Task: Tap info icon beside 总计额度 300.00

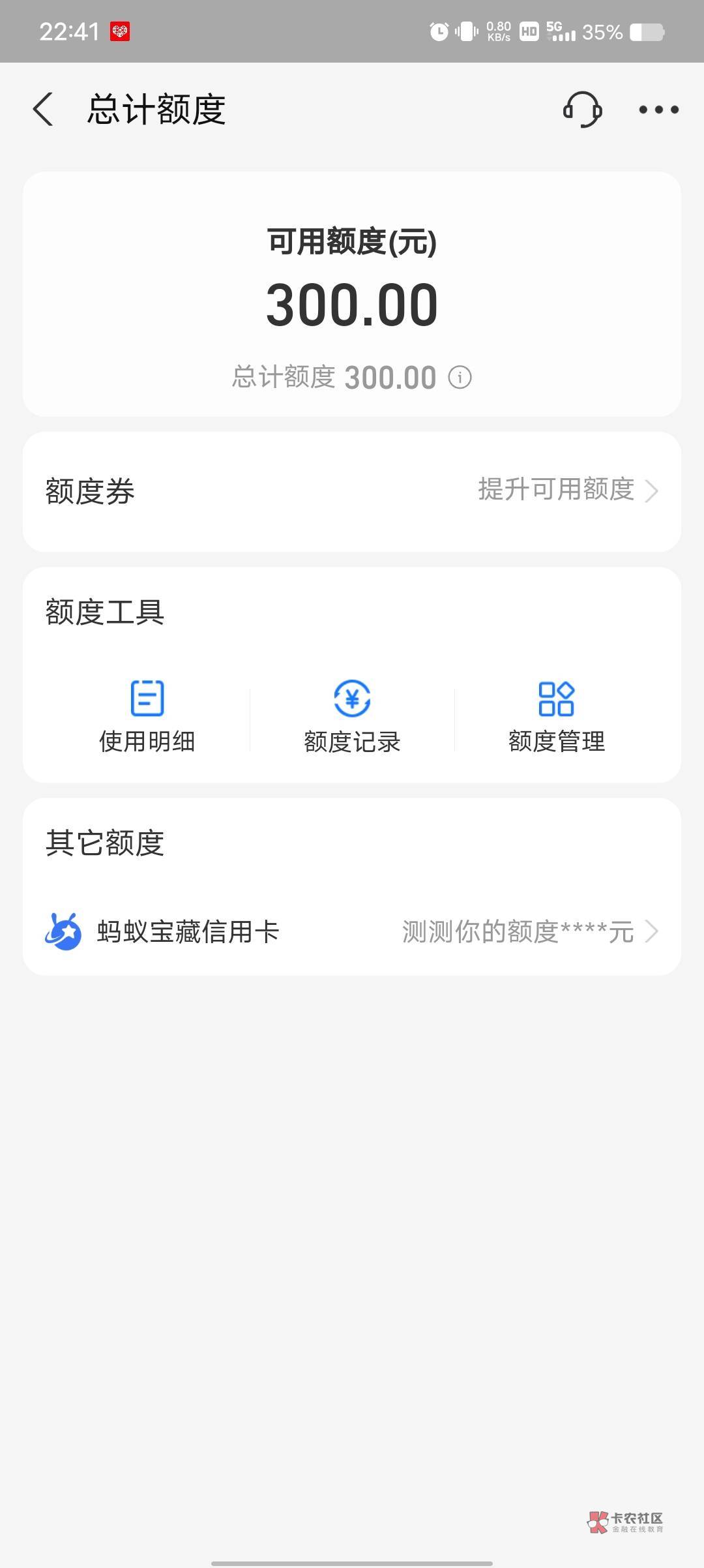Action: tap(460, 378)
